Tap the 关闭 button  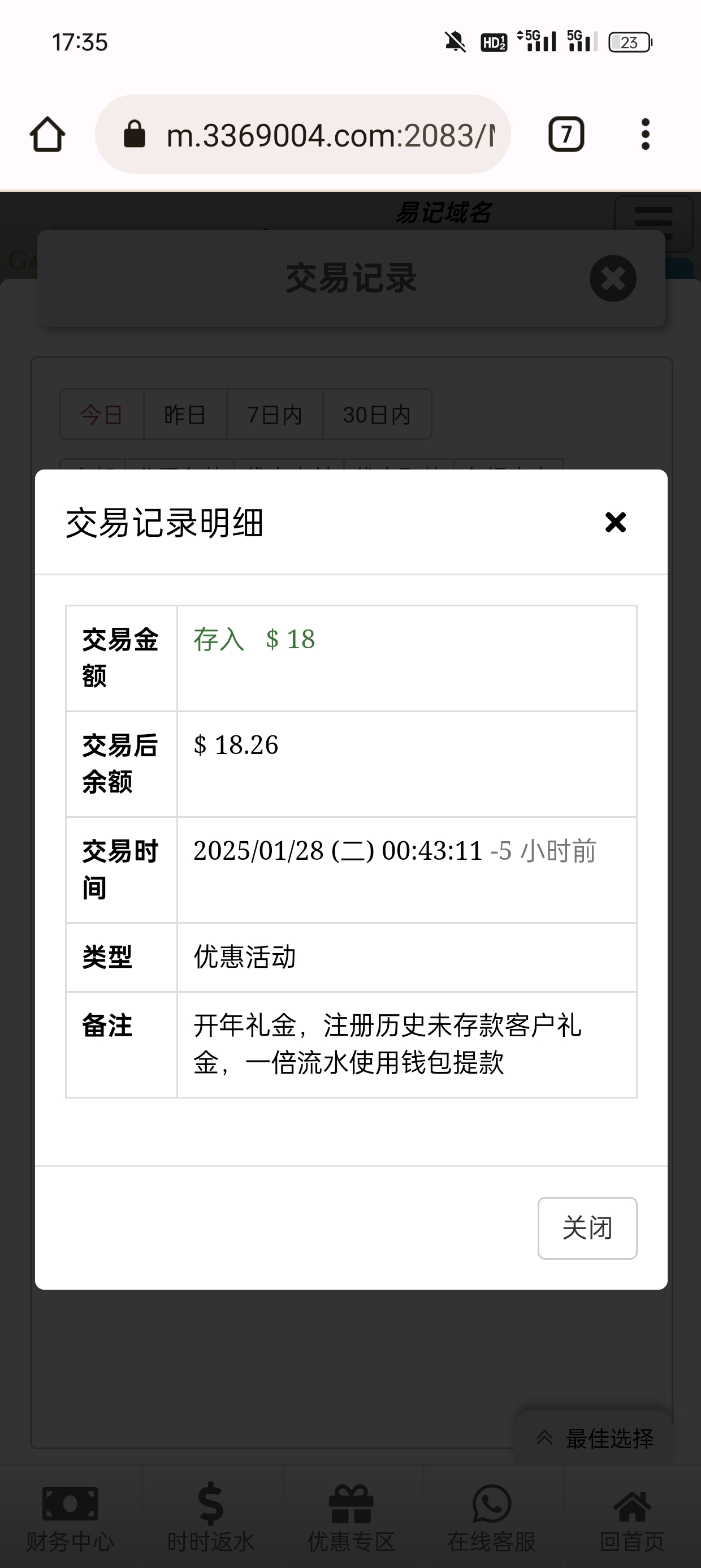(587, 1227)
